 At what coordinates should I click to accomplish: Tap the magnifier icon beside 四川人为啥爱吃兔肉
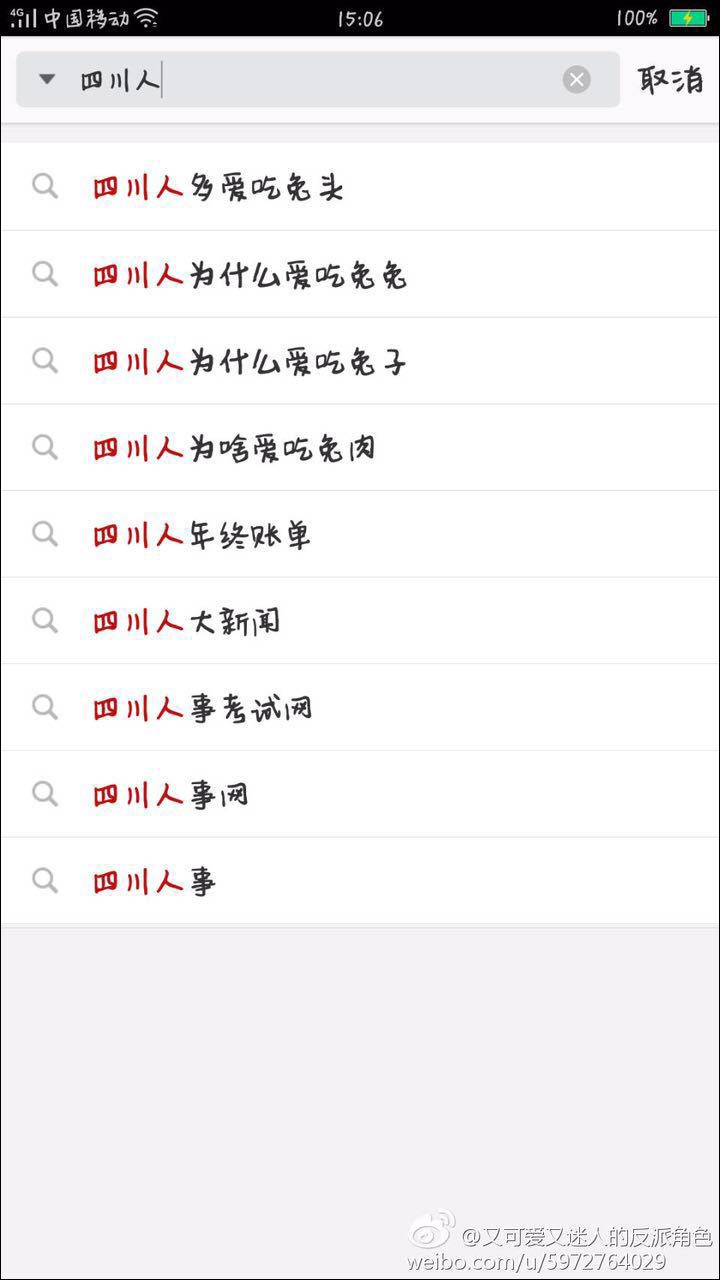[44, 447]
